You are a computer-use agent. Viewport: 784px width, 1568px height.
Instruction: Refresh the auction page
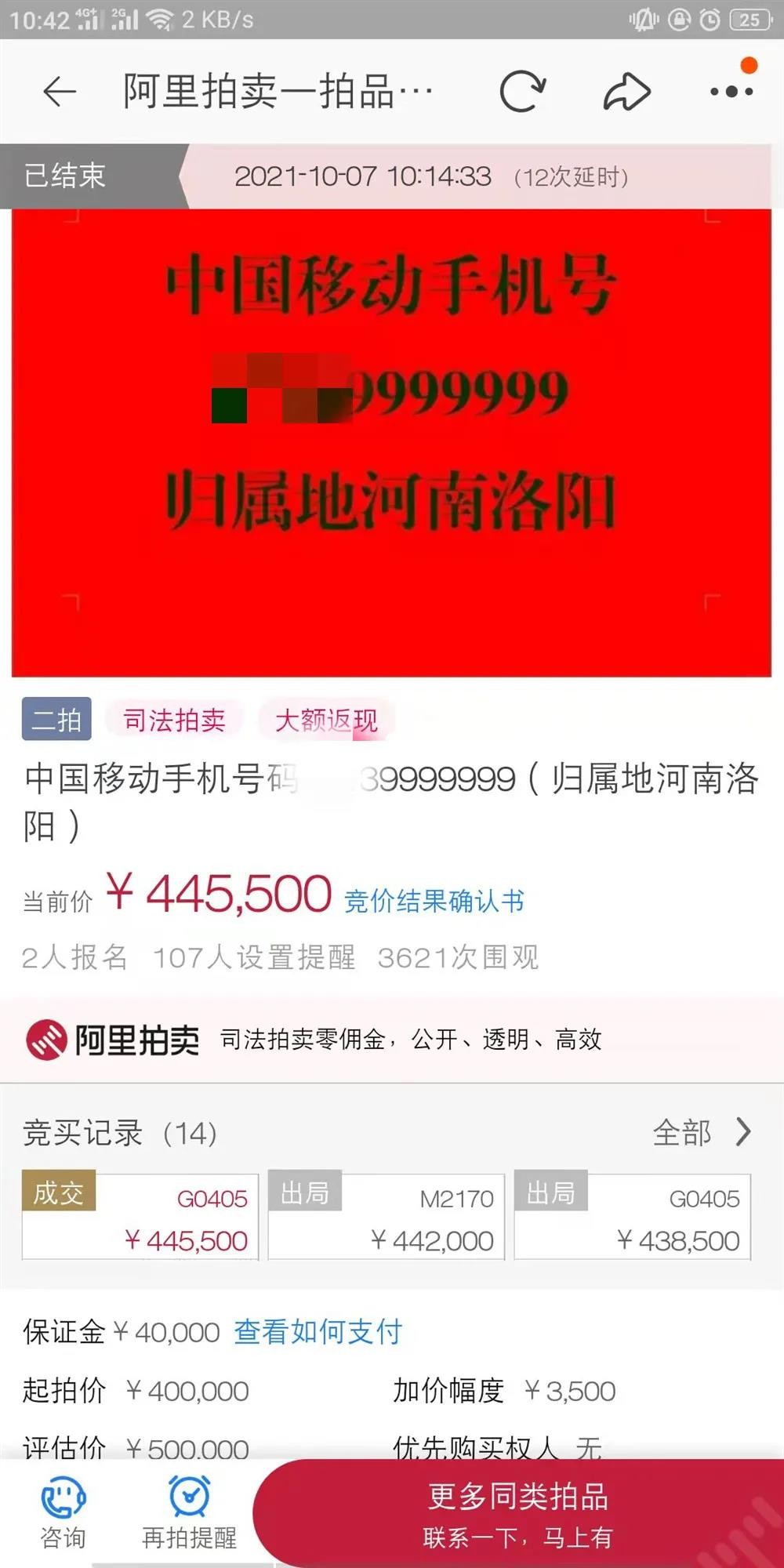522,92
